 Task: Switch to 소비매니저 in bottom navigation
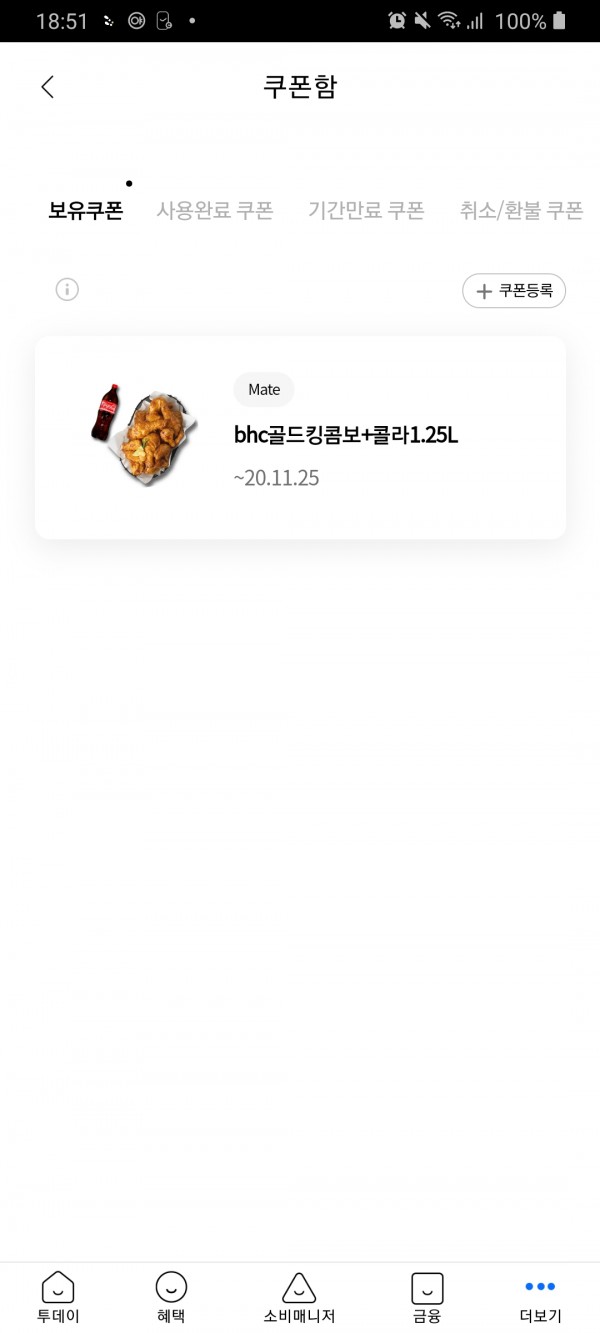(299, 1297)
